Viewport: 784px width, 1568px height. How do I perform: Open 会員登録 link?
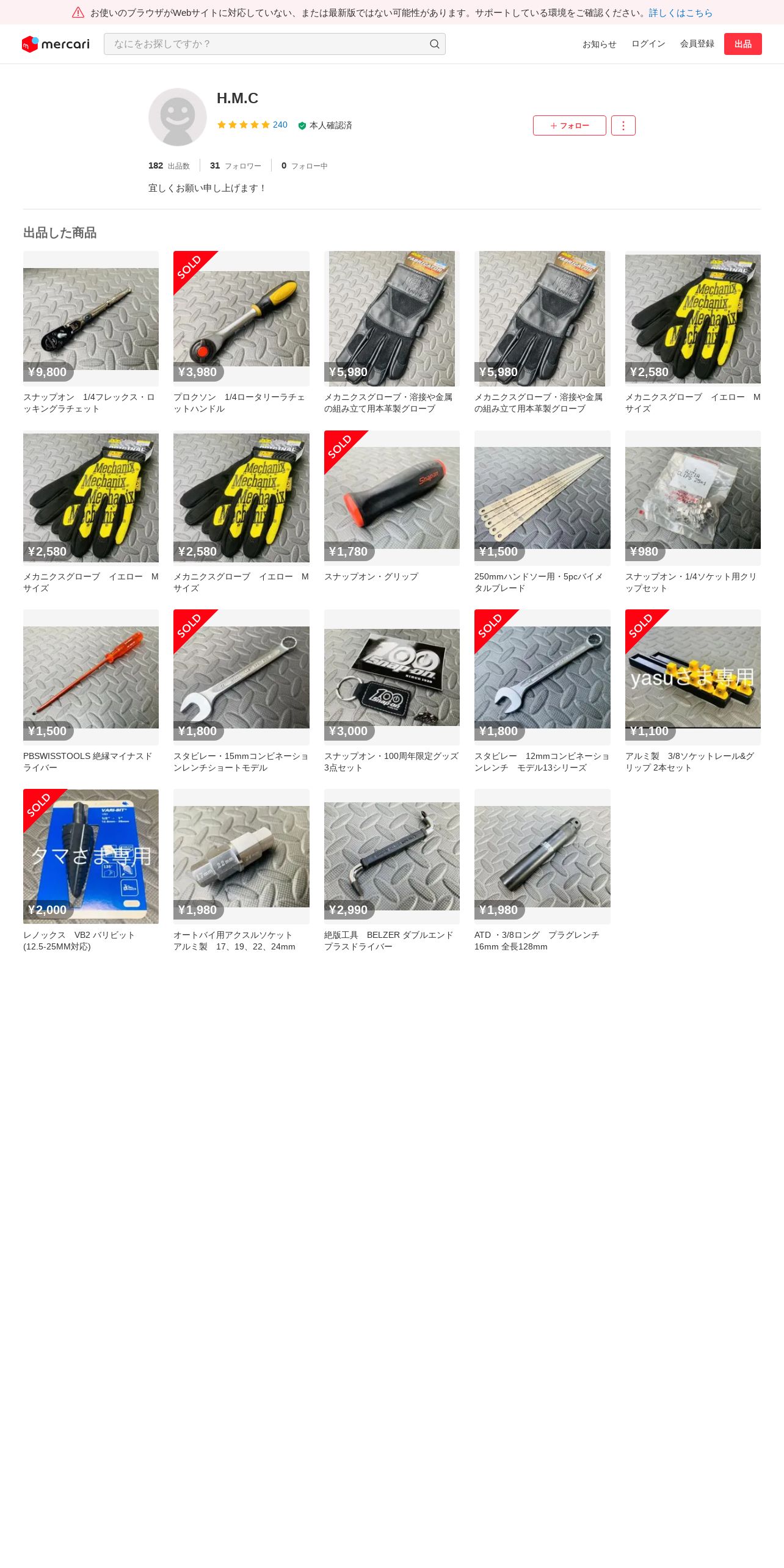coord(697,44)
